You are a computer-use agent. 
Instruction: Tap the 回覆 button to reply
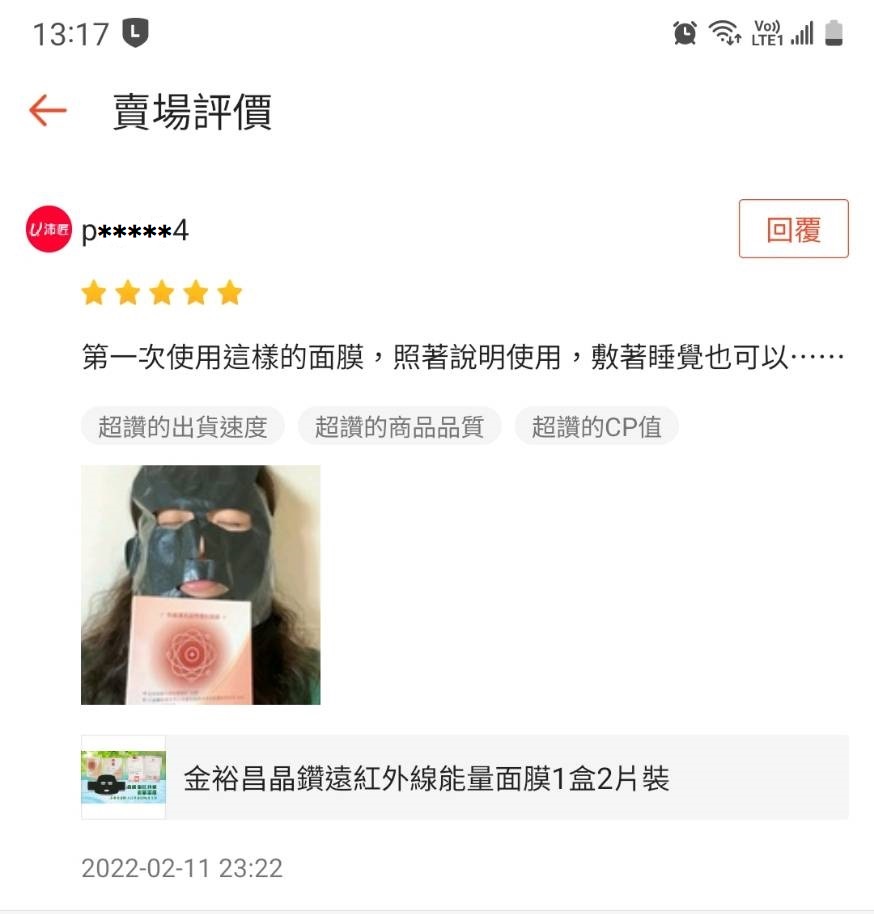point(793,229)
